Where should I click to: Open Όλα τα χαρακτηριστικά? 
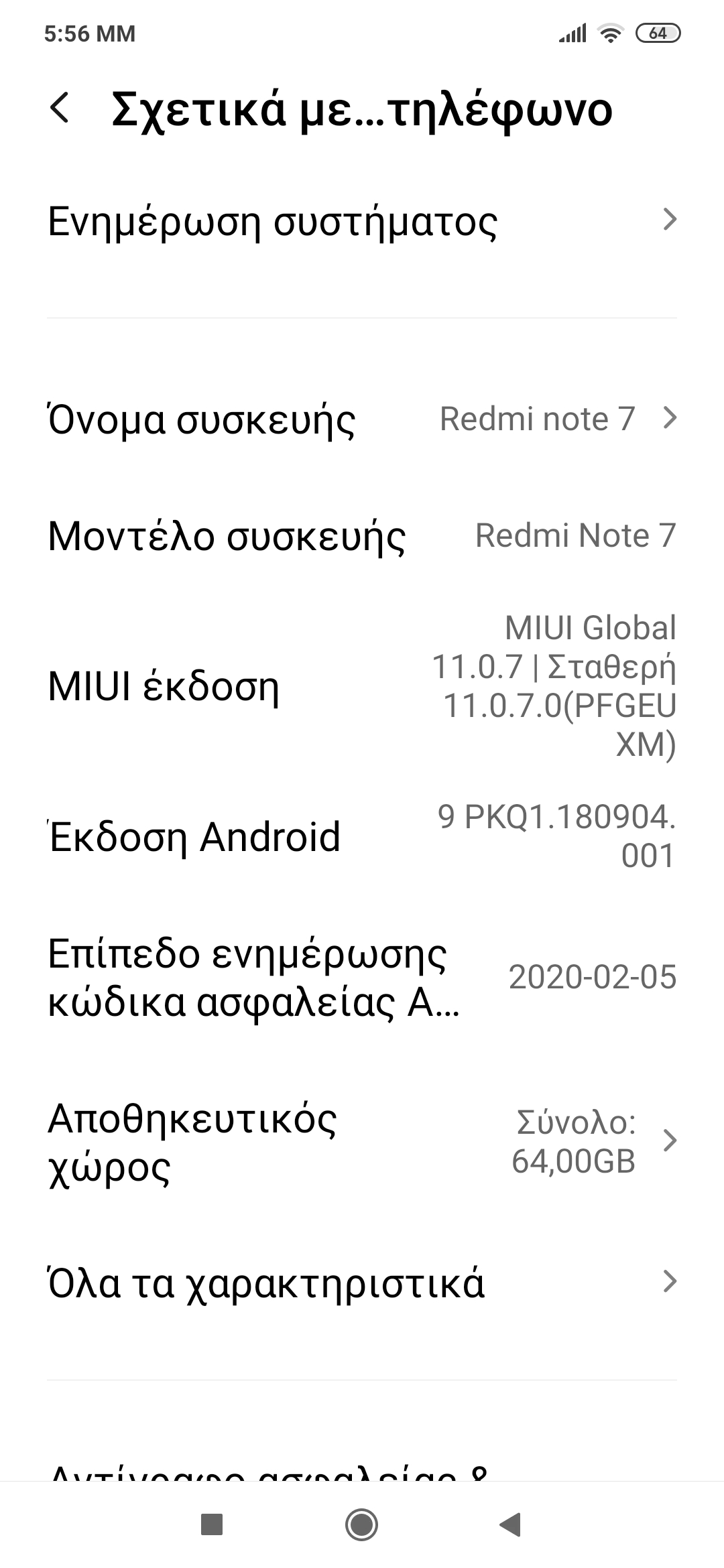point(362,1283)
